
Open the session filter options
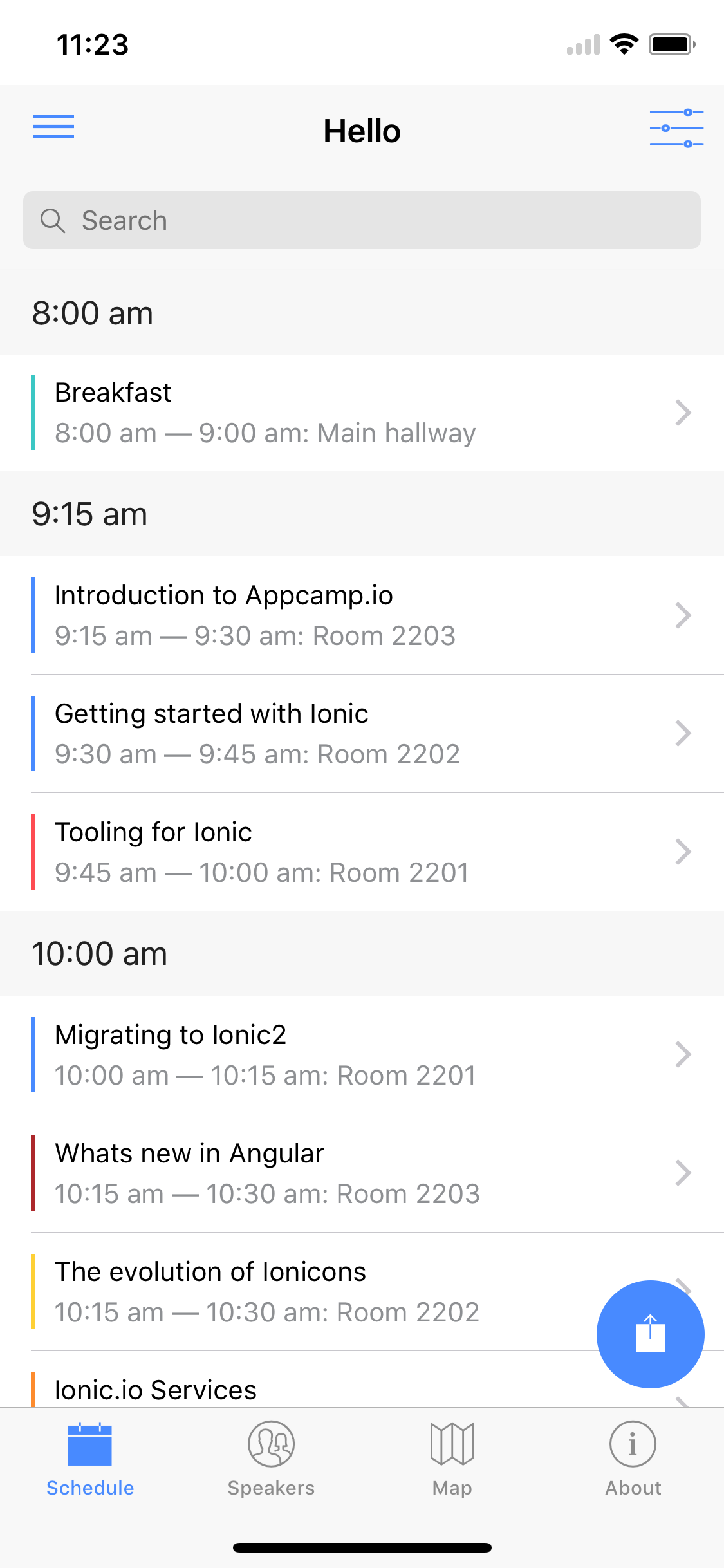coord(676,128)
